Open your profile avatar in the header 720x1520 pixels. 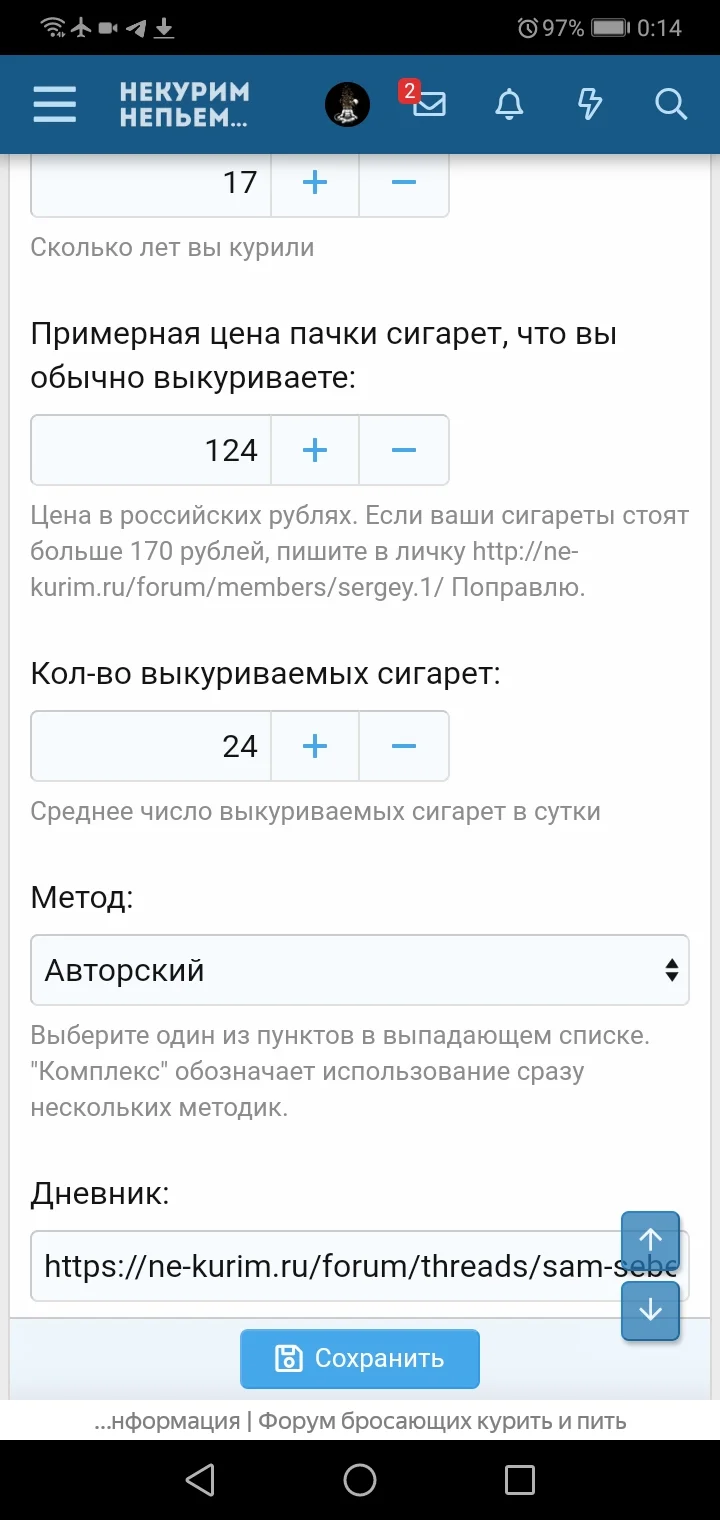pyautogui.click(x=345, y=105)
